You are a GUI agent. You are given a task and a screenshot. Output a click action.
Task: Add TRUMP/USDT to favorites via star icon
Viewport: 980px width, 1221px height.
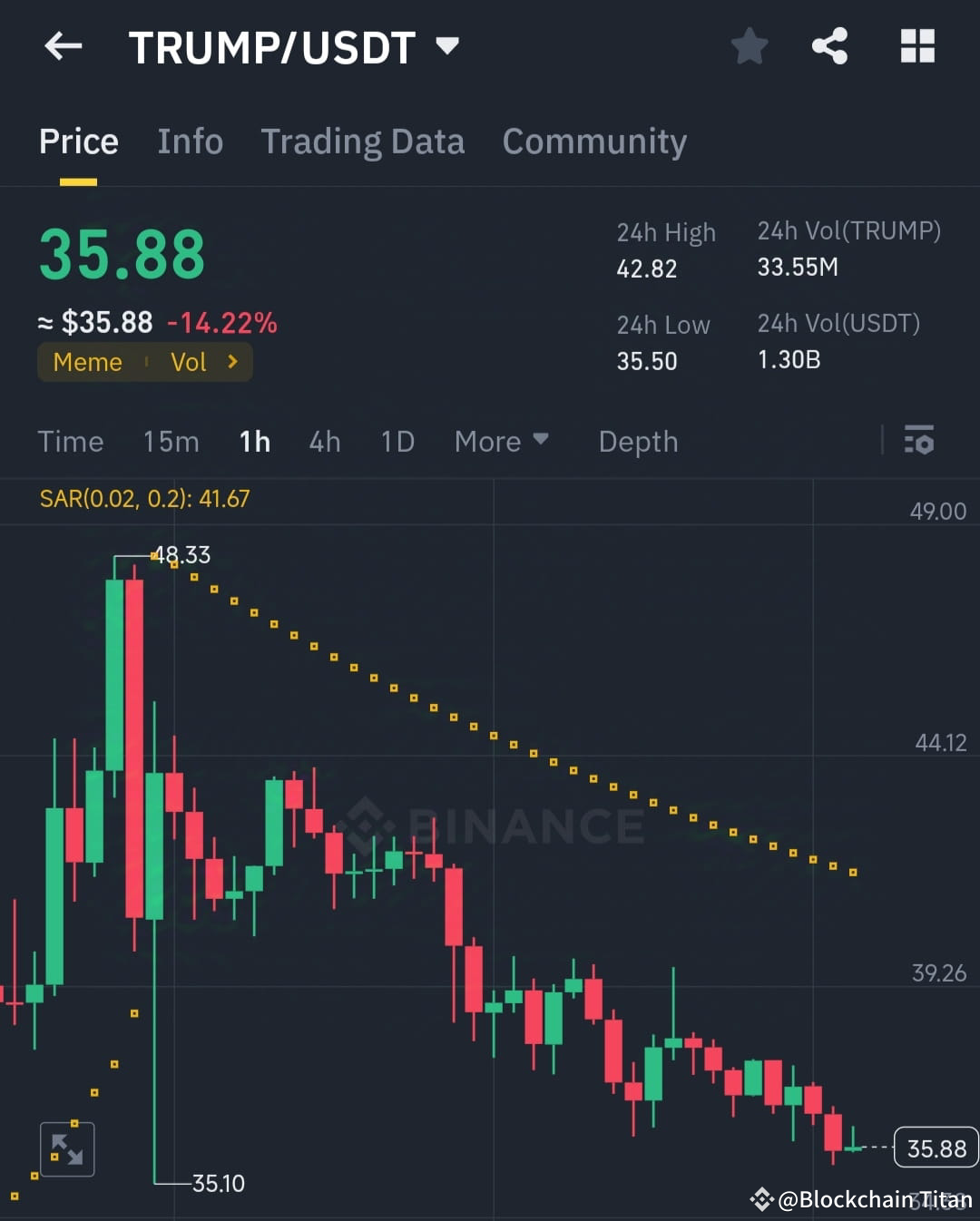click(750, 46)
